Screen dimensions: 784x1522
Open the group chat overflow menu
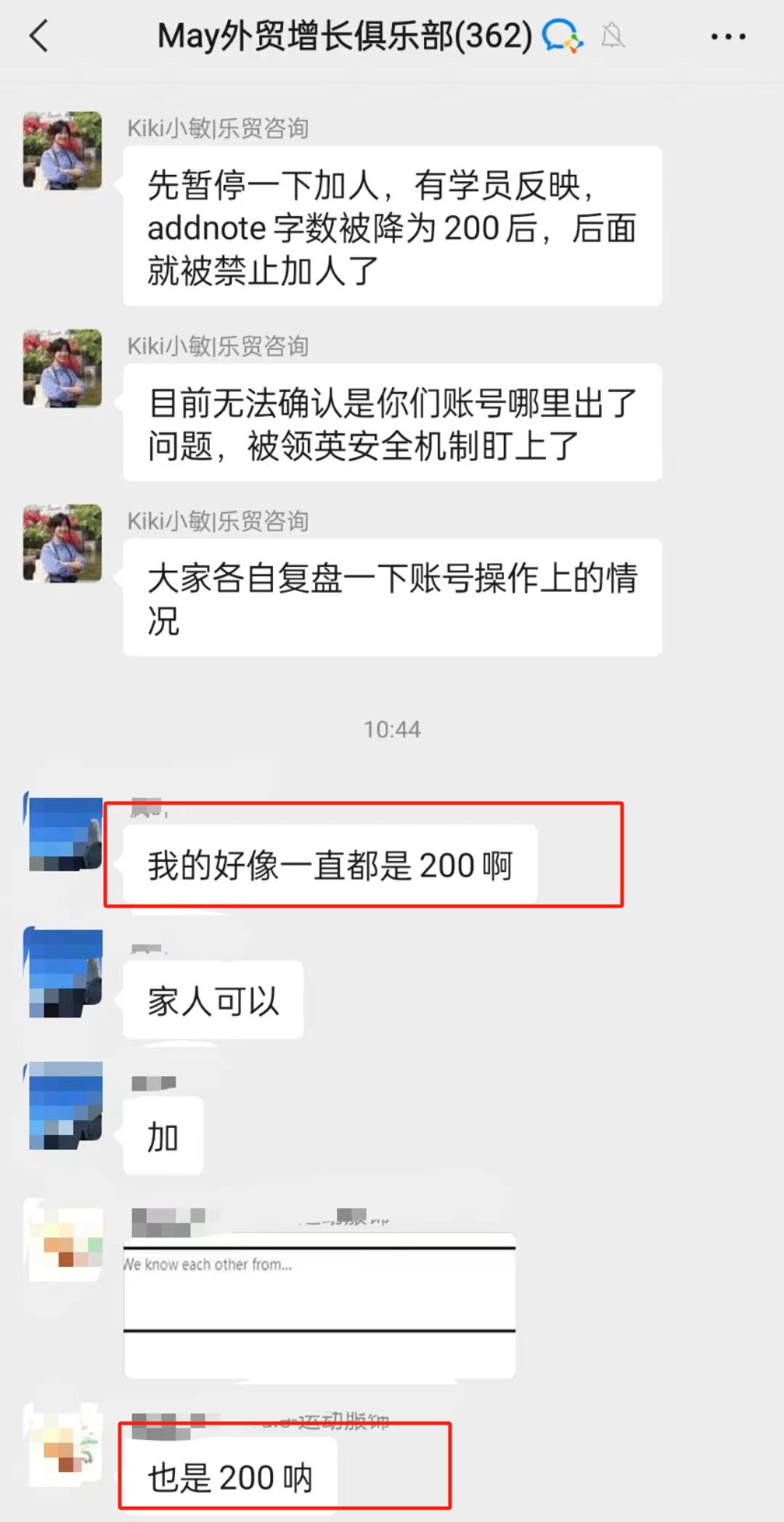[x=728, y=36]
